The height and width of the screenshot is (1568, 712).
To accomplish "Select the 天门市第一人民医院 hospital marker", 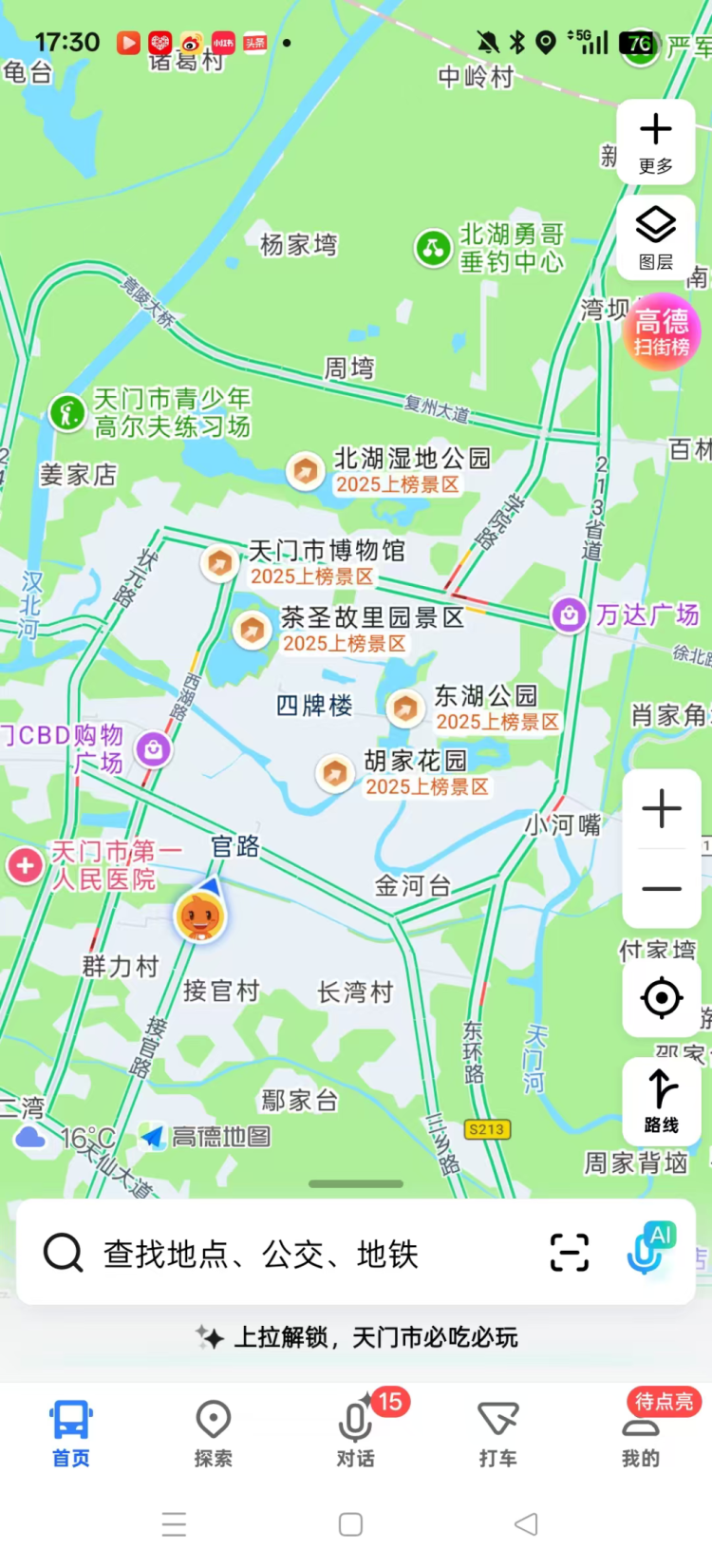I will (x=24, y=865).
